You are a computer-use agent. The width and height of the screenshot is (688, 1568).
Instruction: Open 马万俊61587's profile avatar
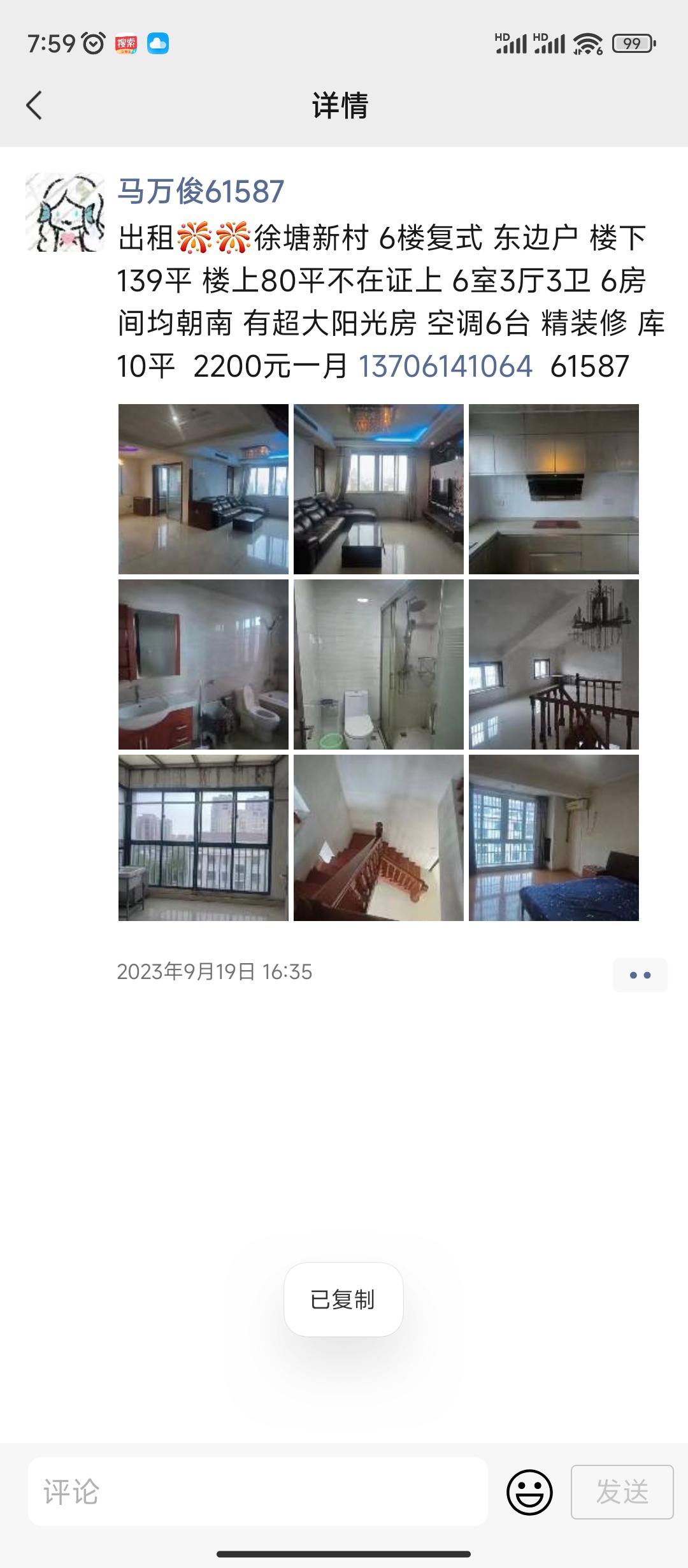(x=65, y=212)
